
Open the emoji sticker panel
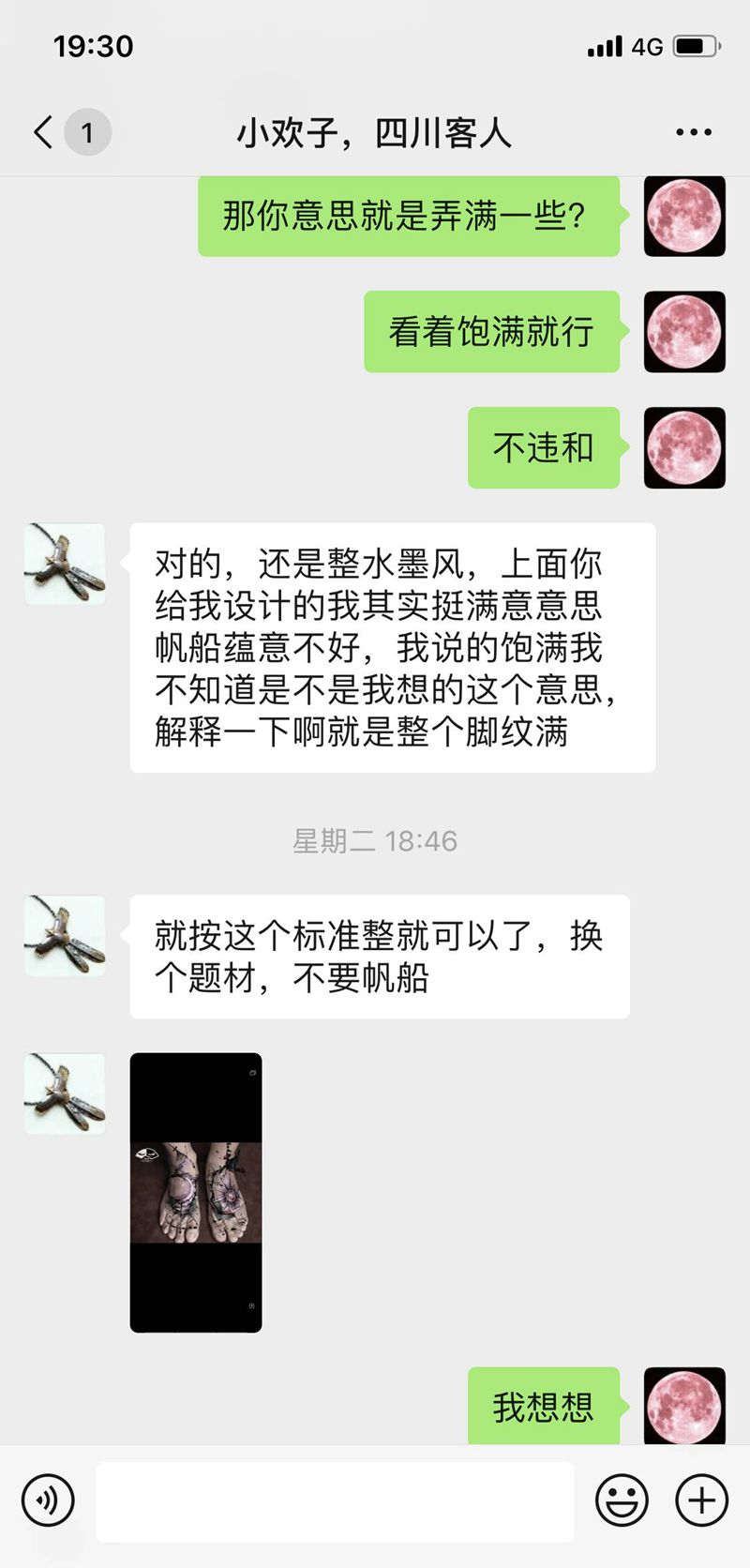point(622,1500)
